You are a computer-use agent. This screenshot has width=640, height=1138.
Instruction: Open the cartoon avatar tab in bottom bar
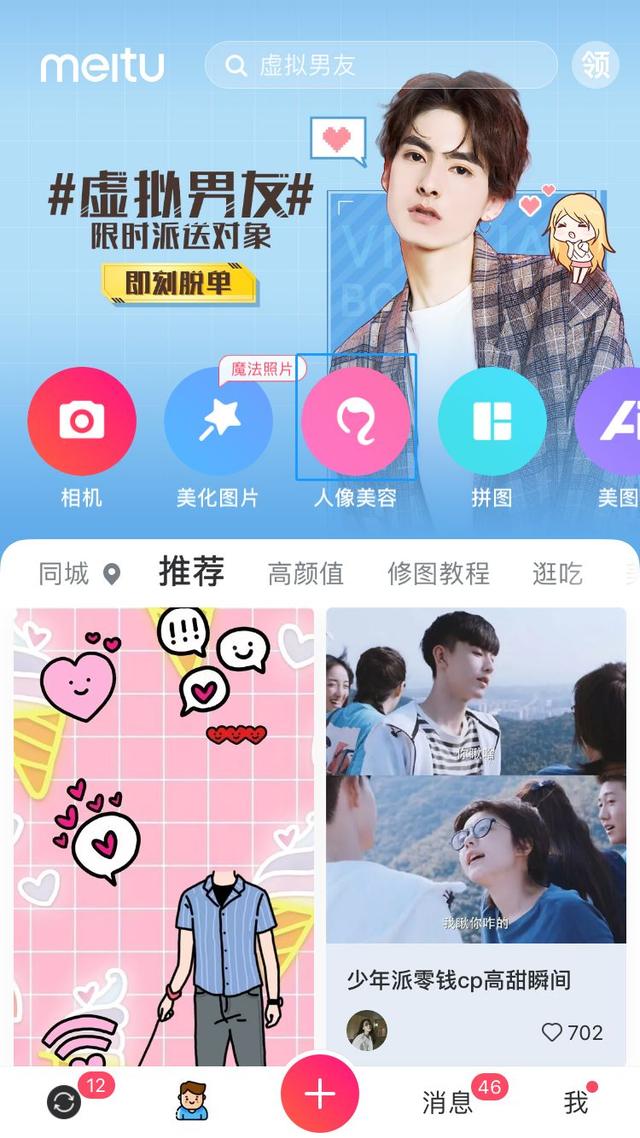coord(190,1101)
